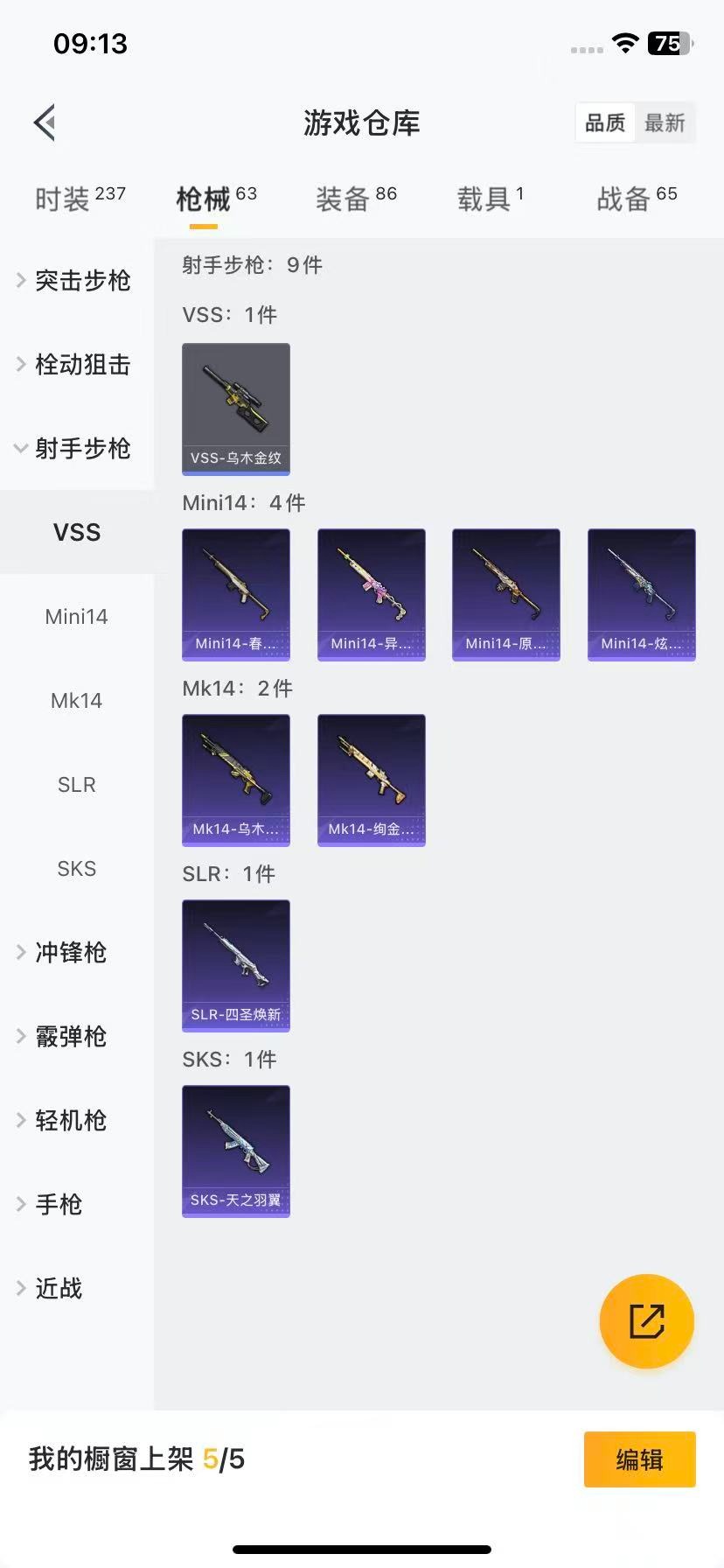View the SLR-四圣焕新 skin
Viewport: 724px width, 1568px height.
236,965
